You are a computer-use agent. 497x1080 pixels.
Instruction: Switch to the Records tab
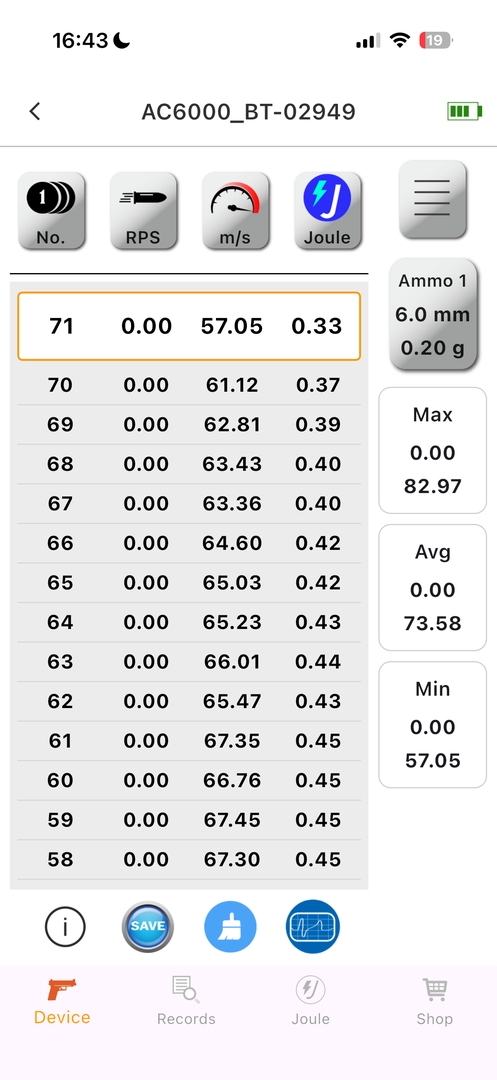click(x=186, y=1002)
